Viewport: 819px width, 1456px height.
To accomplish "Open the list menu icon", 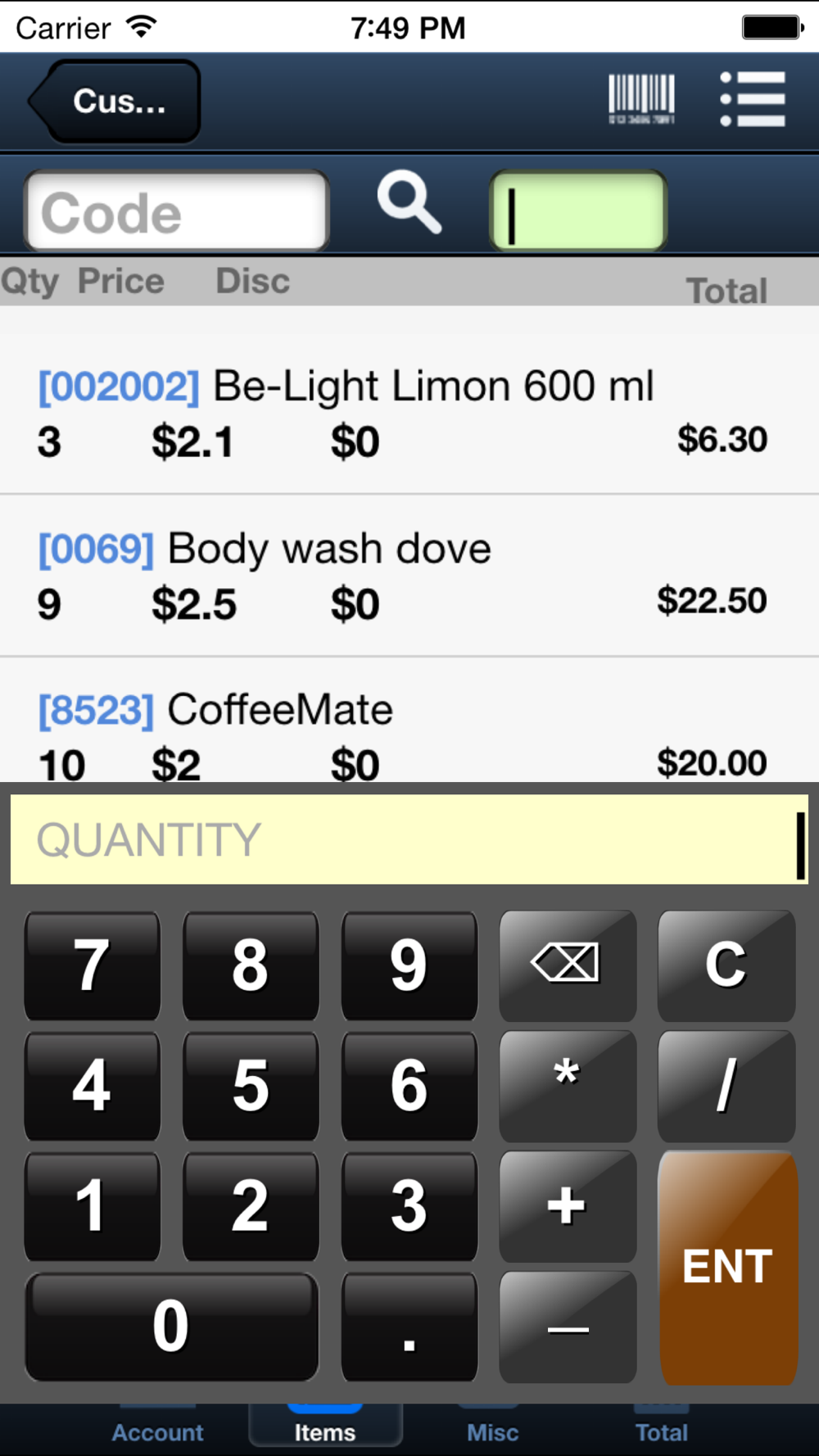I will 753,99.
